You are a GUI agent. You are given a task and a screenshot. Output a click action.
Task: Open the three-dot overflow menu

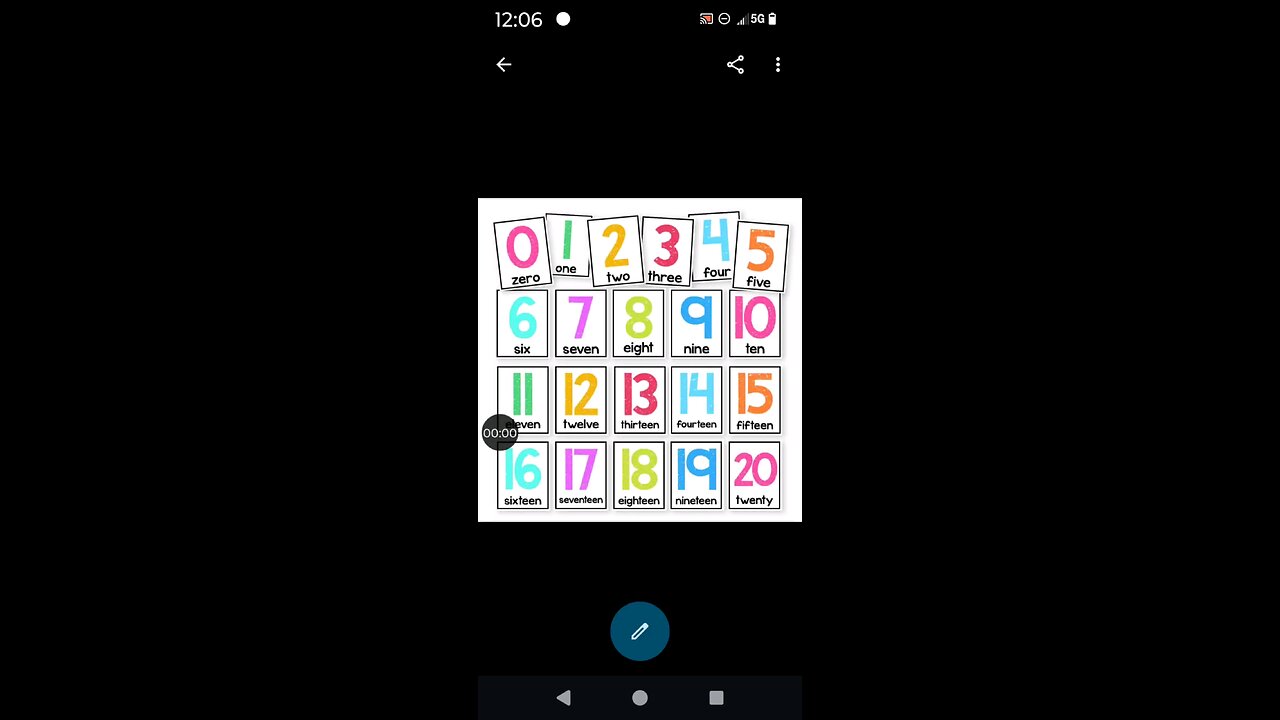(778, 65)
